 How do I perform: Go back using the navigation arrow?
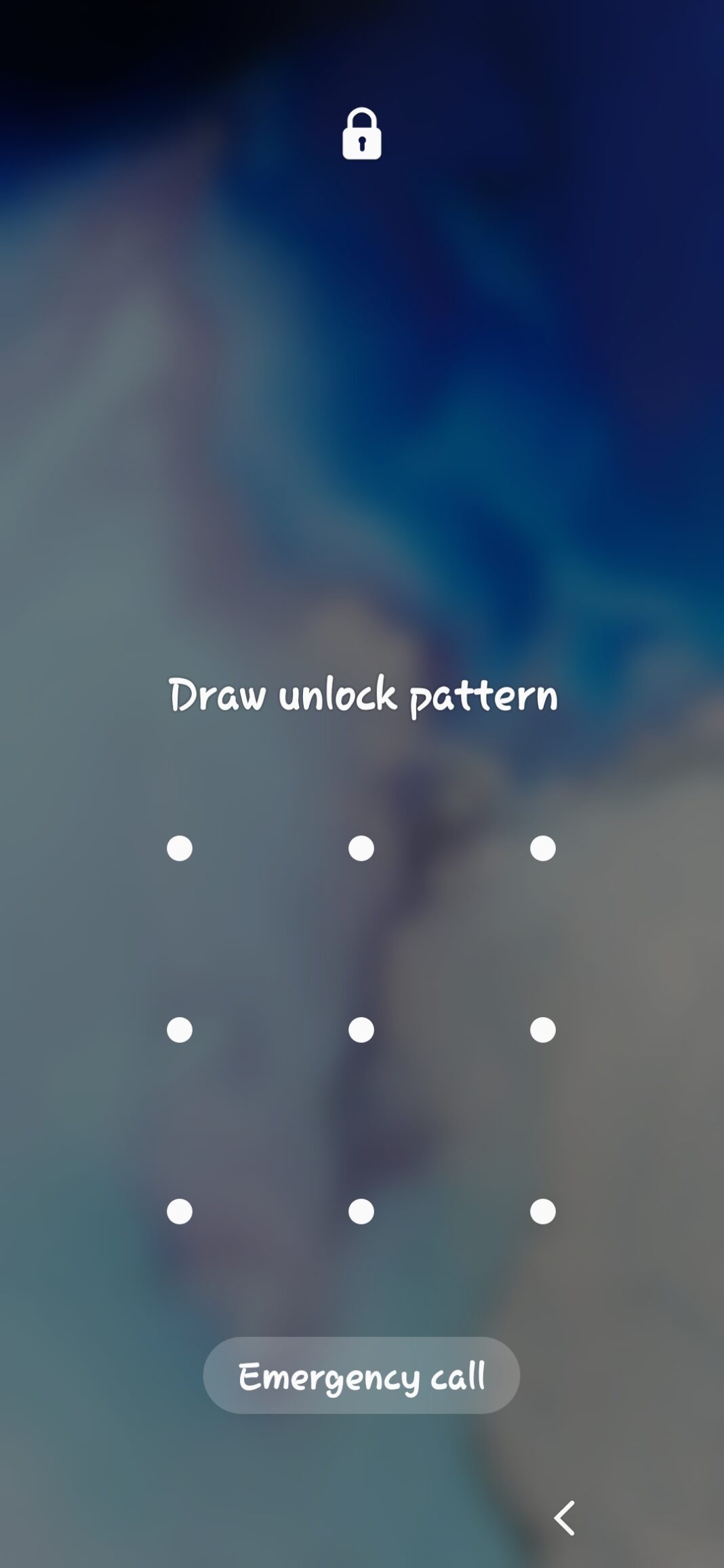pos(564,1518)
